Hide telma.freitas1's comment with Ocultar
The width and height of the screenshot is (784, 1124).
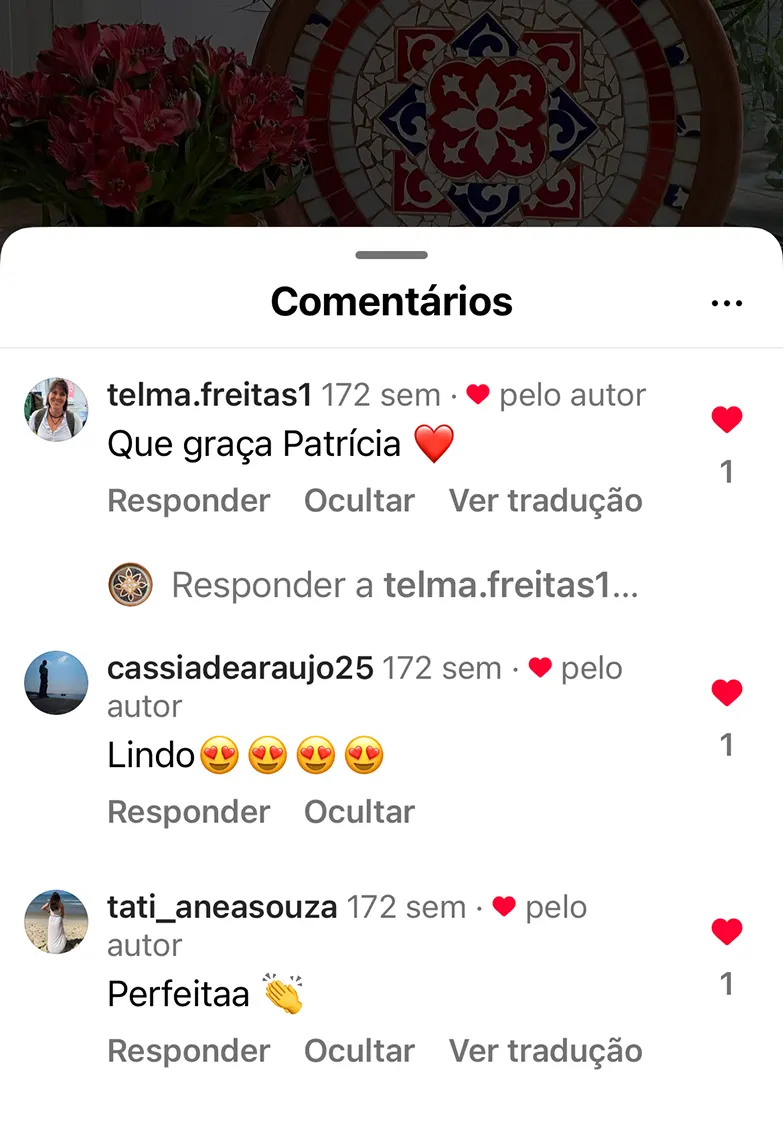point(359,501)
